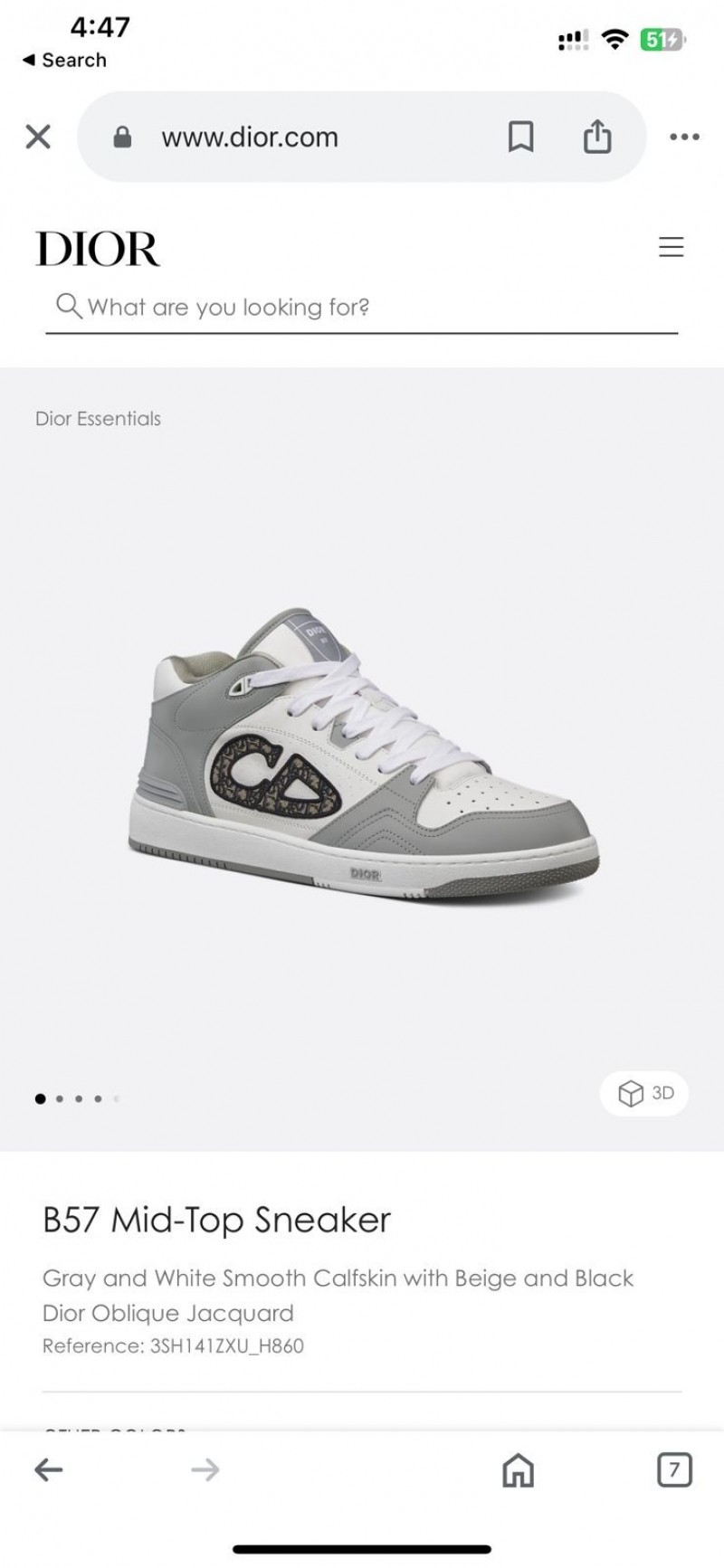Tap the 'What are you looking for?' search field
The image size is (724, 1568).
pyautogui.click(x=362, y=308)
